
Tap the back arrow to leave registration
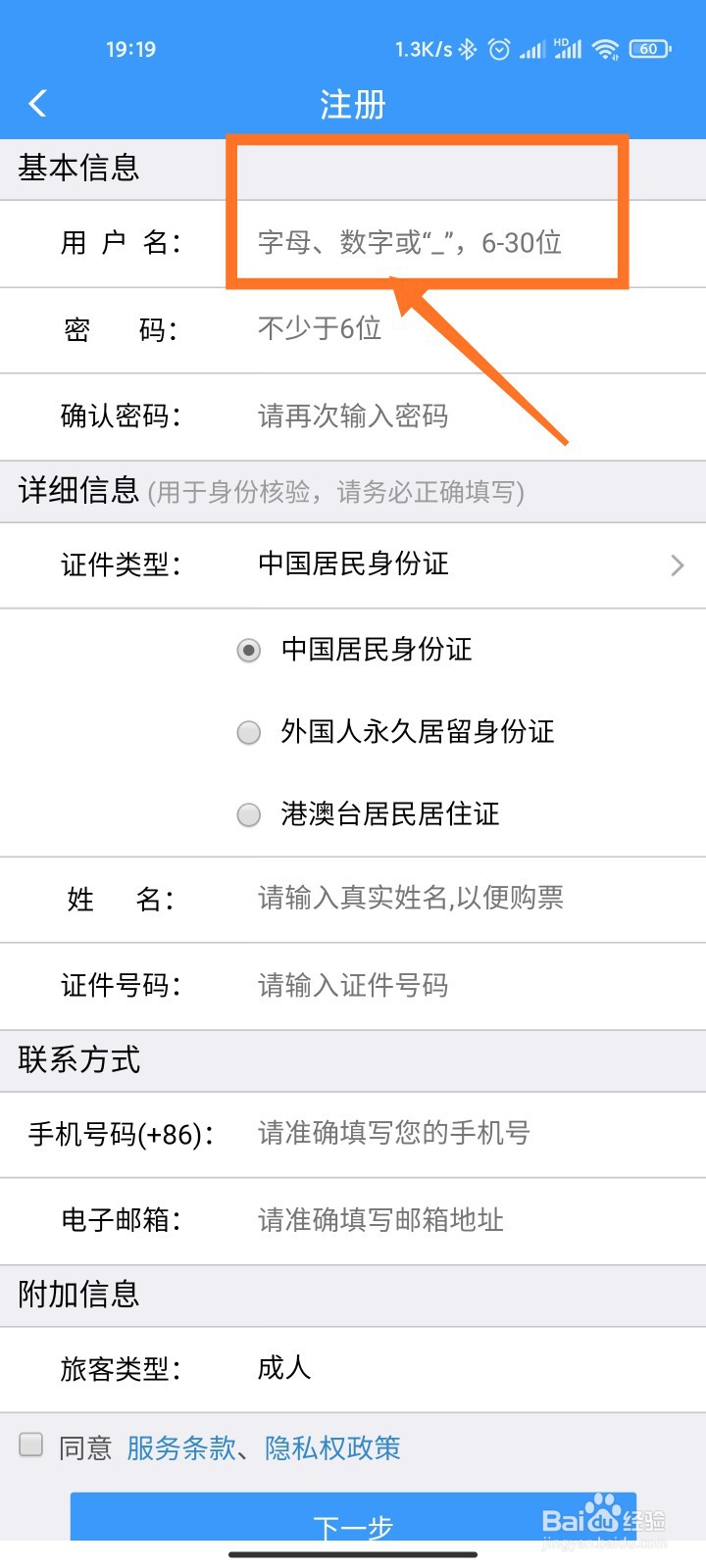tap(37, 103)
